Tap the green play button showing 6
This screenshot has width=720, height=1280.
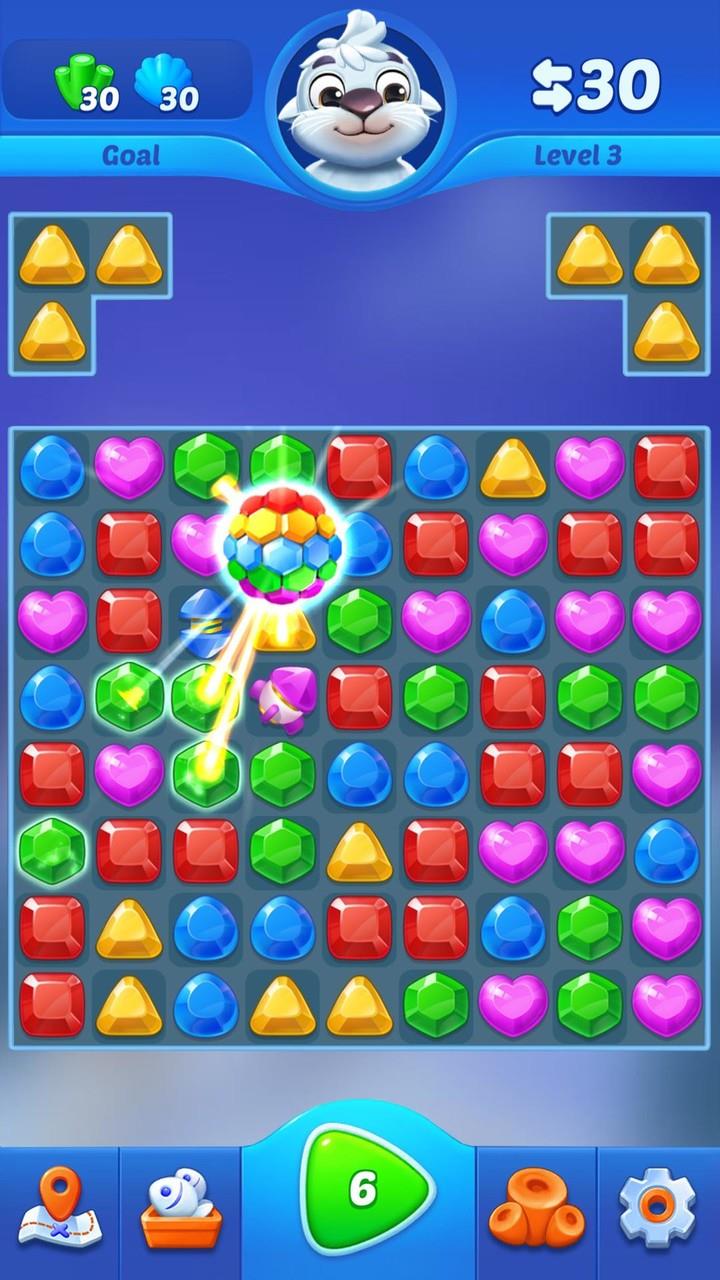pos(368,1188)
